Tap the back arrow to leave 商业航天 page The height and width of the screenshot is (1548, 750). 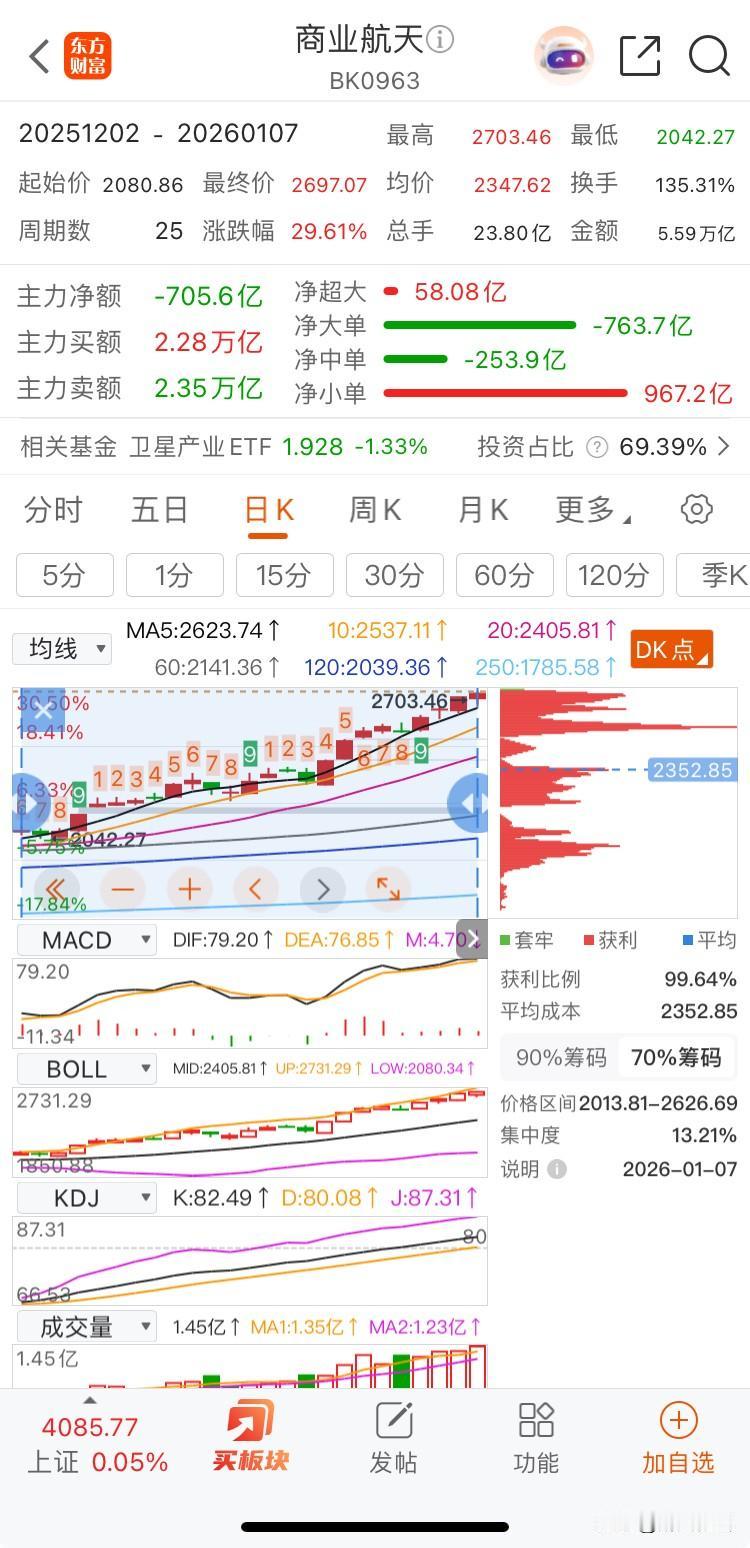click(x=38, y=56)
